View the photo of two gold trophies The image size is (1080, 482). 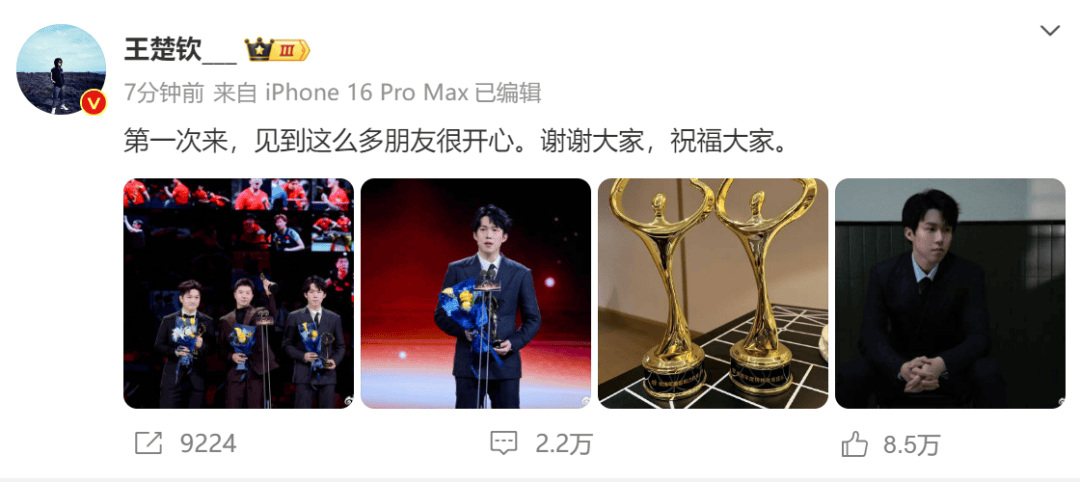[712, 293]
